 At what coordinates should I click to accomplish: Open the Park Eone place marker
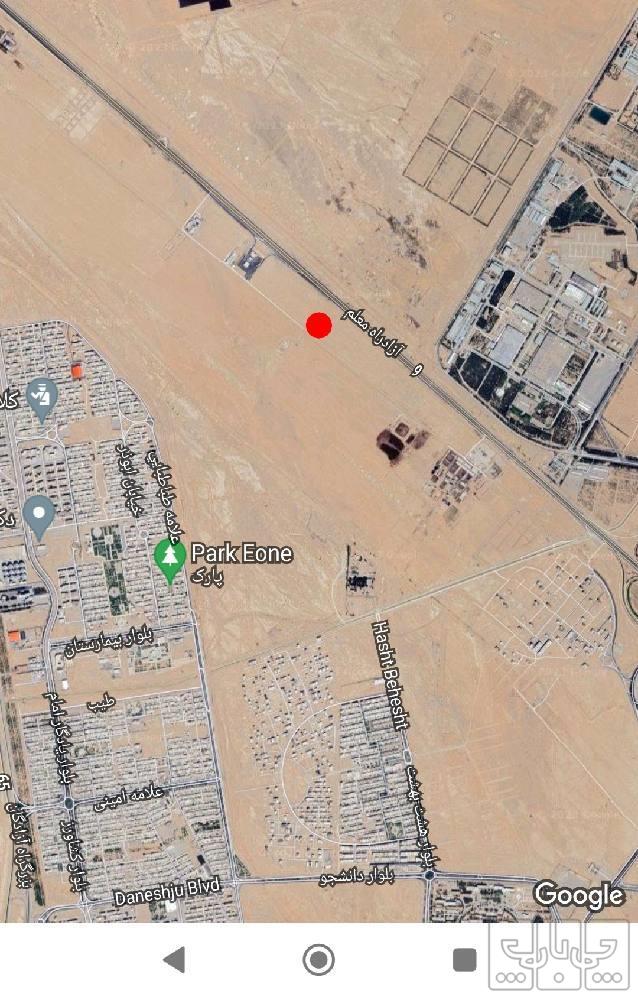[169, 558]
